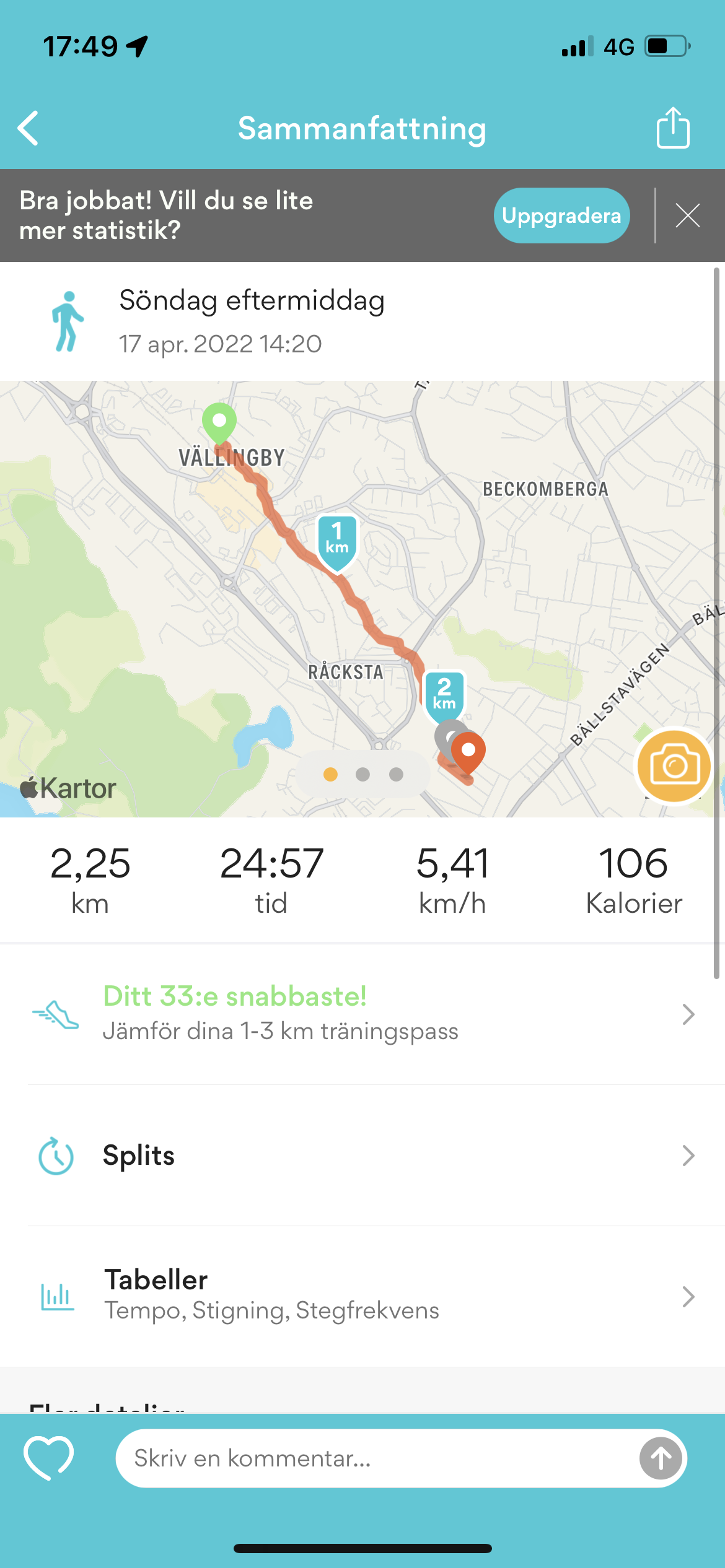This screenshot has height=1568, width=725.
Task: Send the comment with the arrow button
Action: point(661,1458)
